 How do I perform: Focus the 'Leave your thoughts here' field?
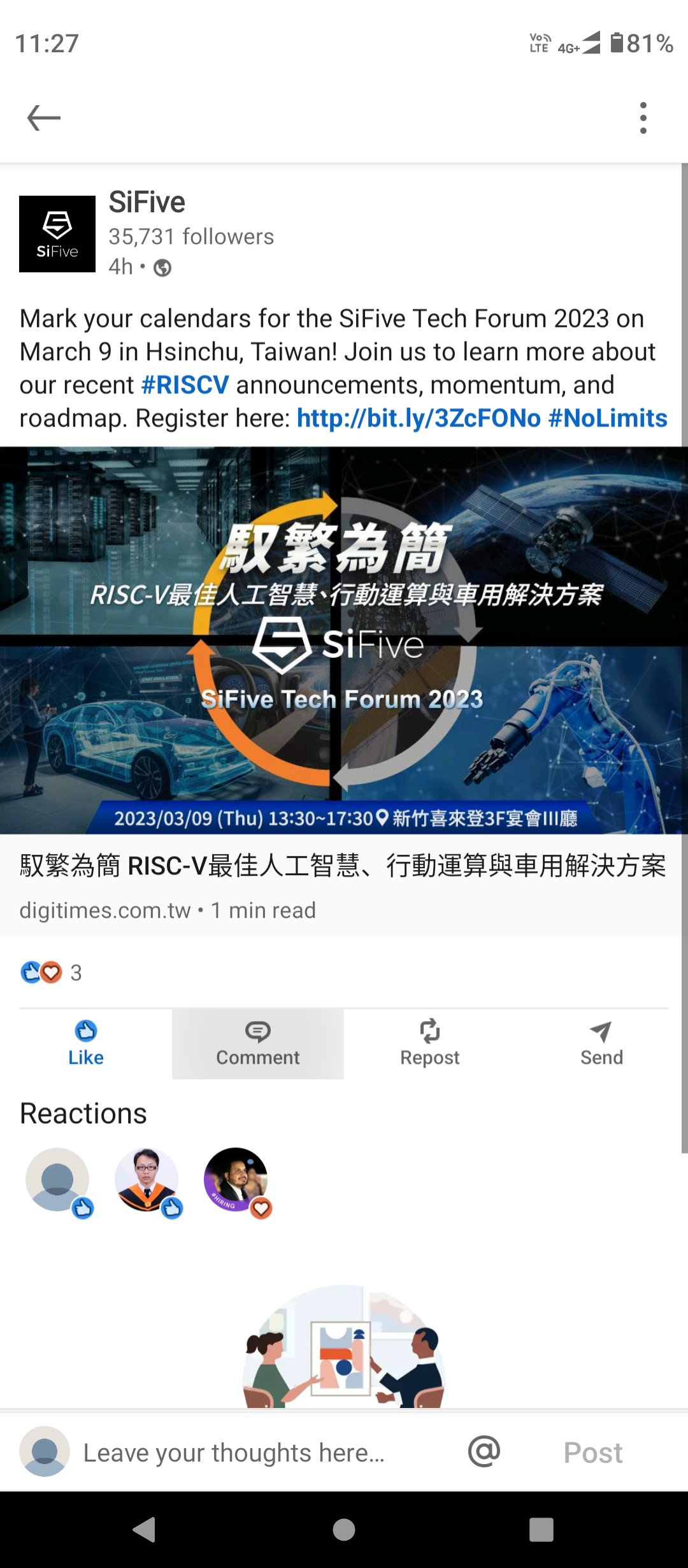click(x=234, y=1453)
